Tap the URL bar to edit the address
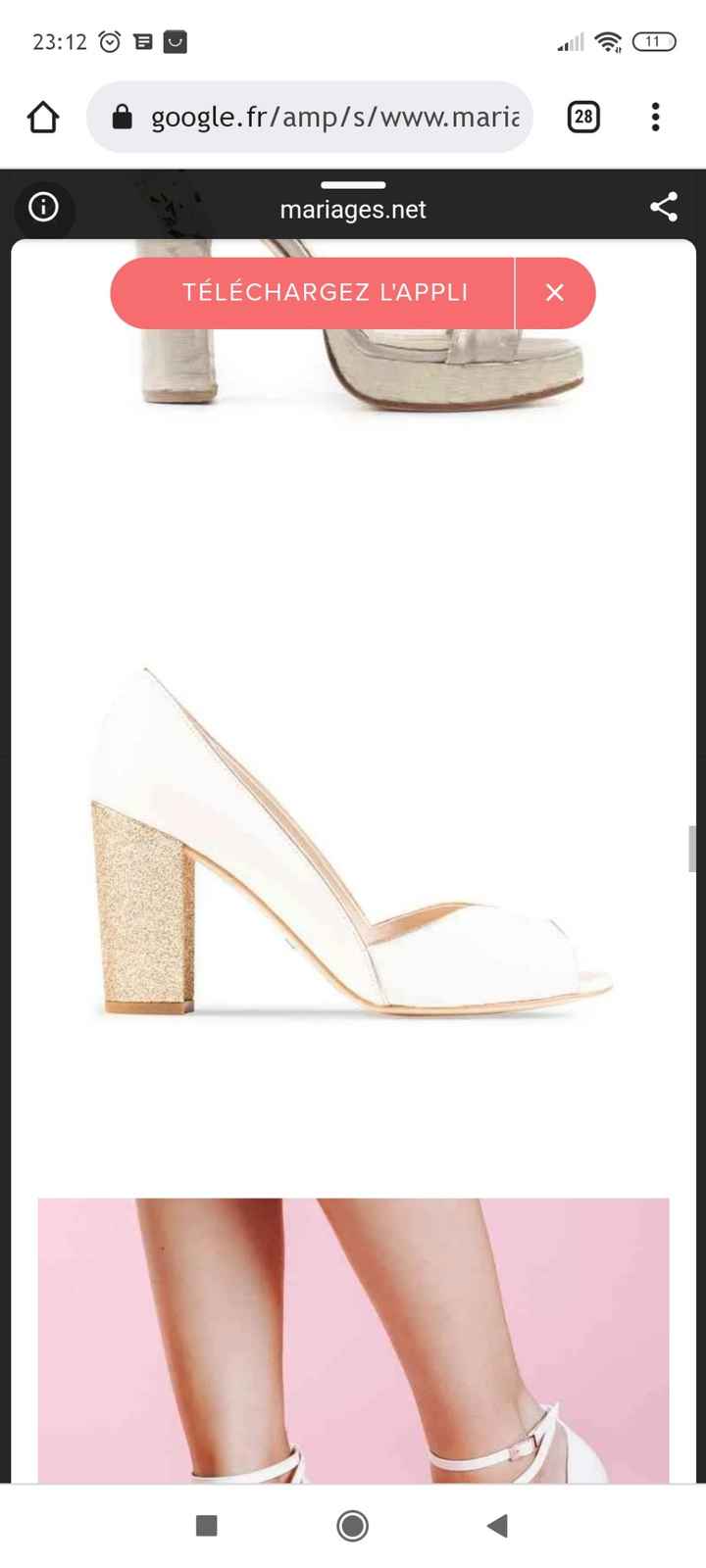This screenshot has height=1568, width=706. pyautogui.click(x=324, y=117)
